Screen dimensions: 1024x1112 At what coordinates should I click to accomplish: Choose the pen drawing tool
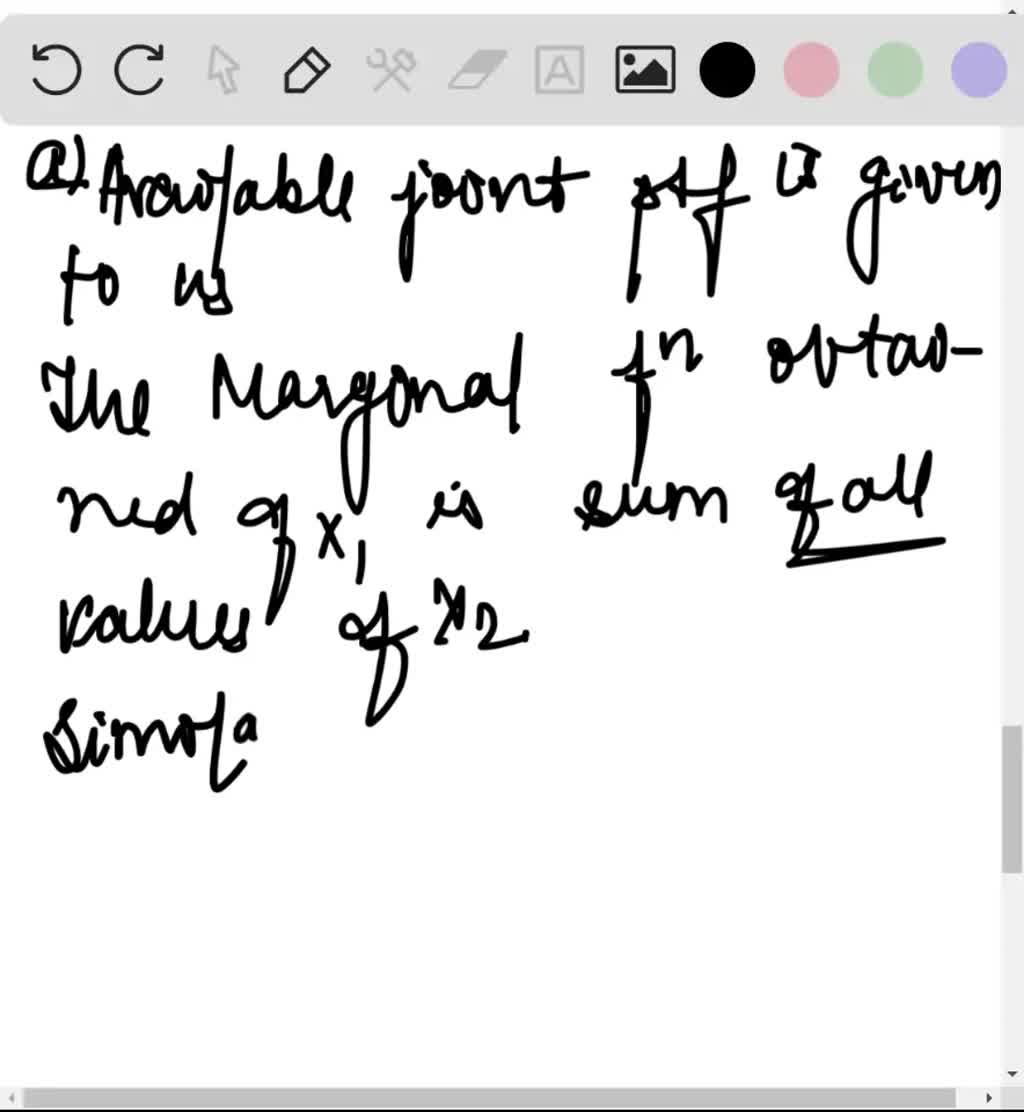pos(307,71)
